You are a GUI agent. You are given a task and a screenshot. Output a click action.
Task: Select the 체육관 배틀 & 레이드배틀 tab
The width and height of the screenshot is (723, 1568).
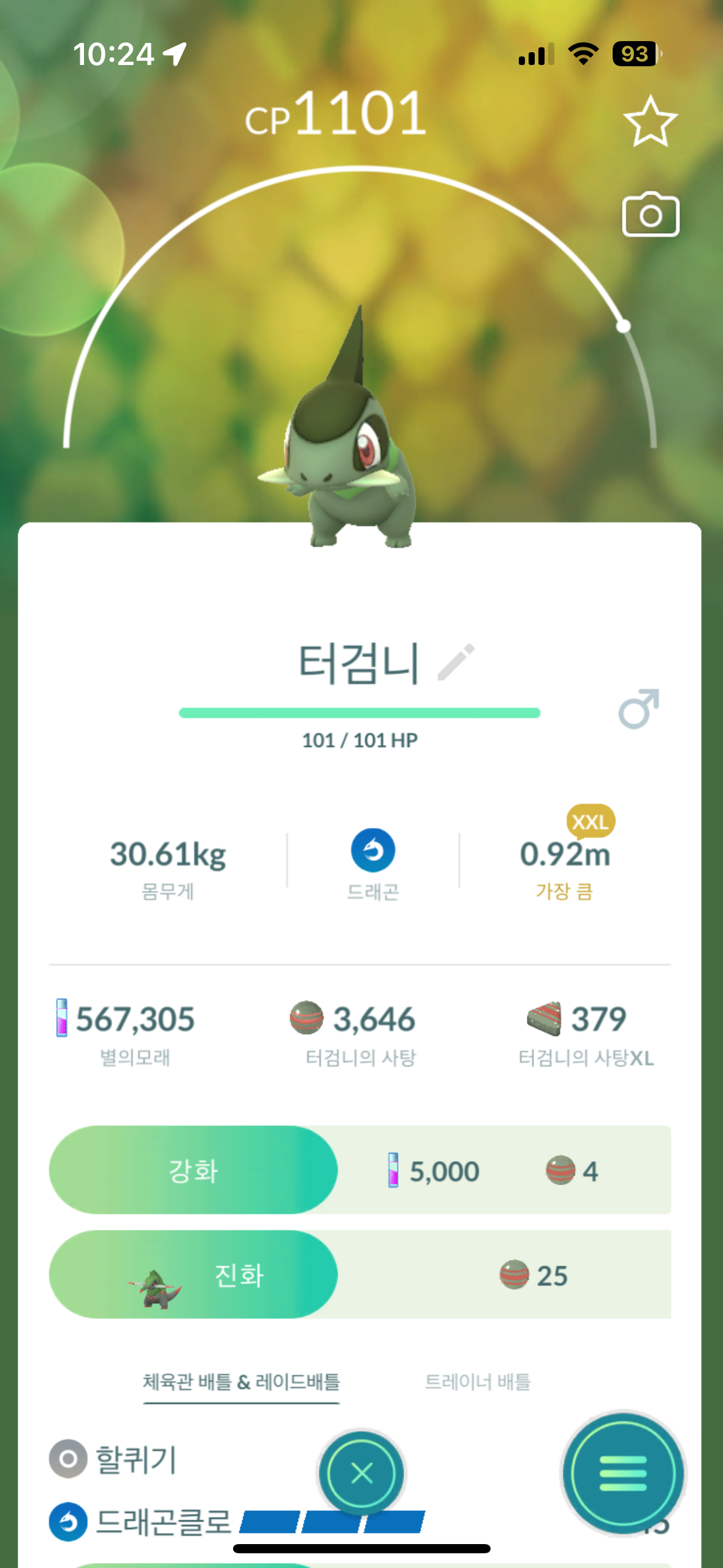[241, 1382]
